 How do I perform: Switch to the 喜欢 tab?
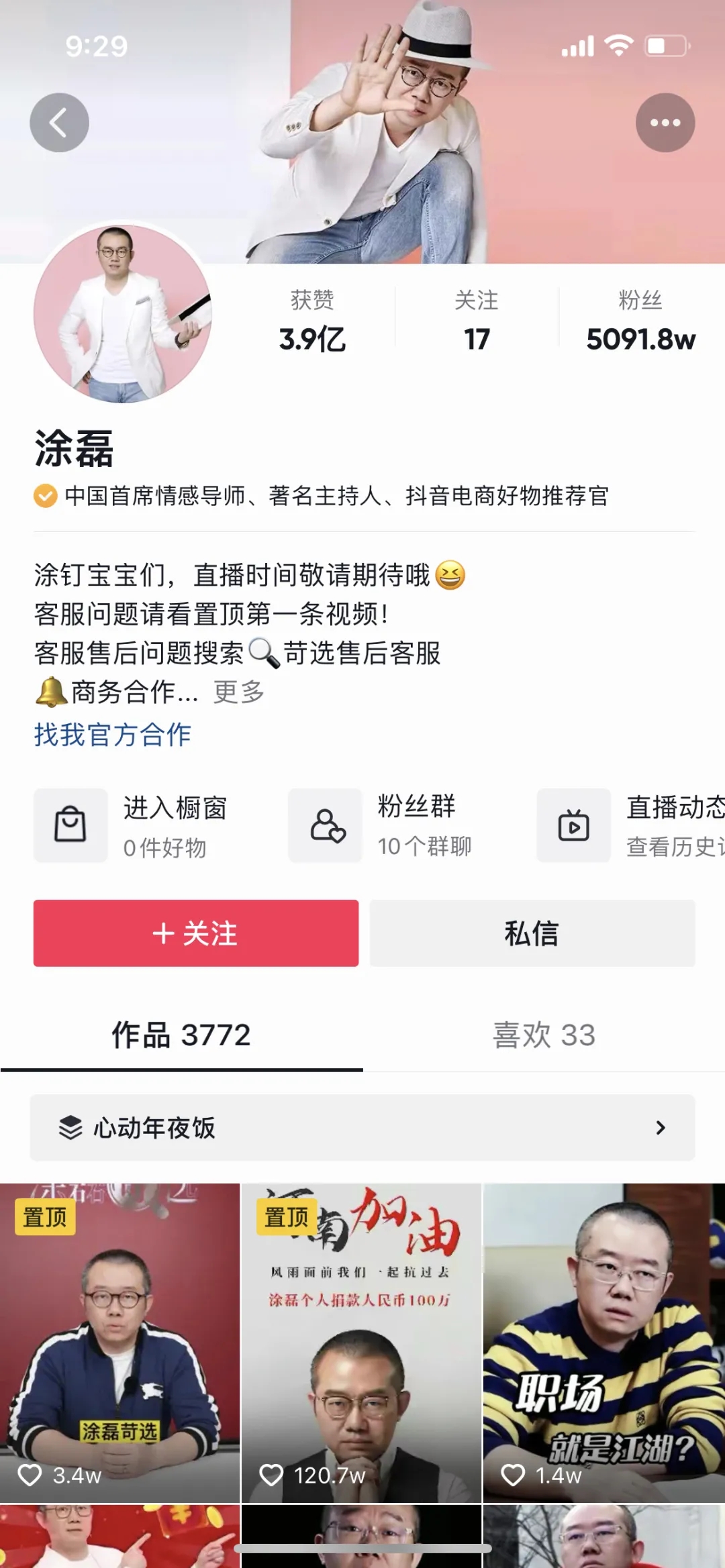coord(544,1035)
